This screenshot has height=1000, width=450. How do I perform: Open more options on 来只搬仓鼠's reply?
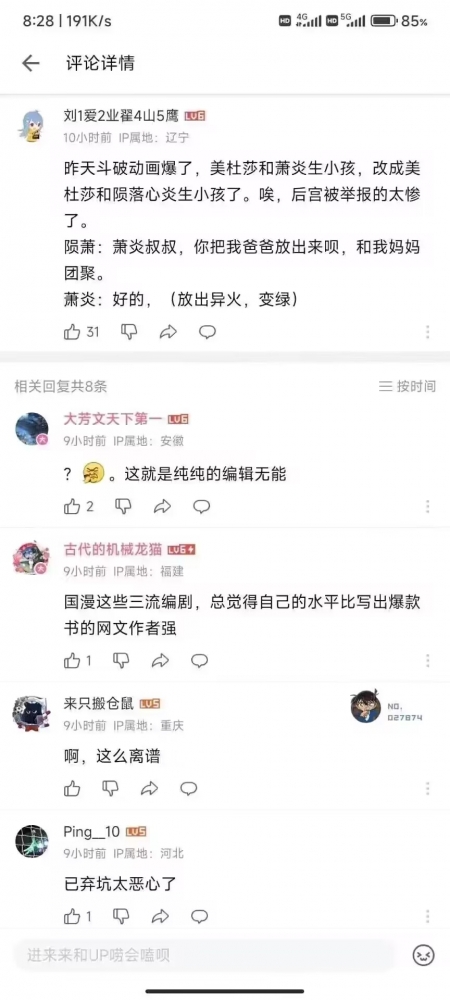click(x=428, y=788)
